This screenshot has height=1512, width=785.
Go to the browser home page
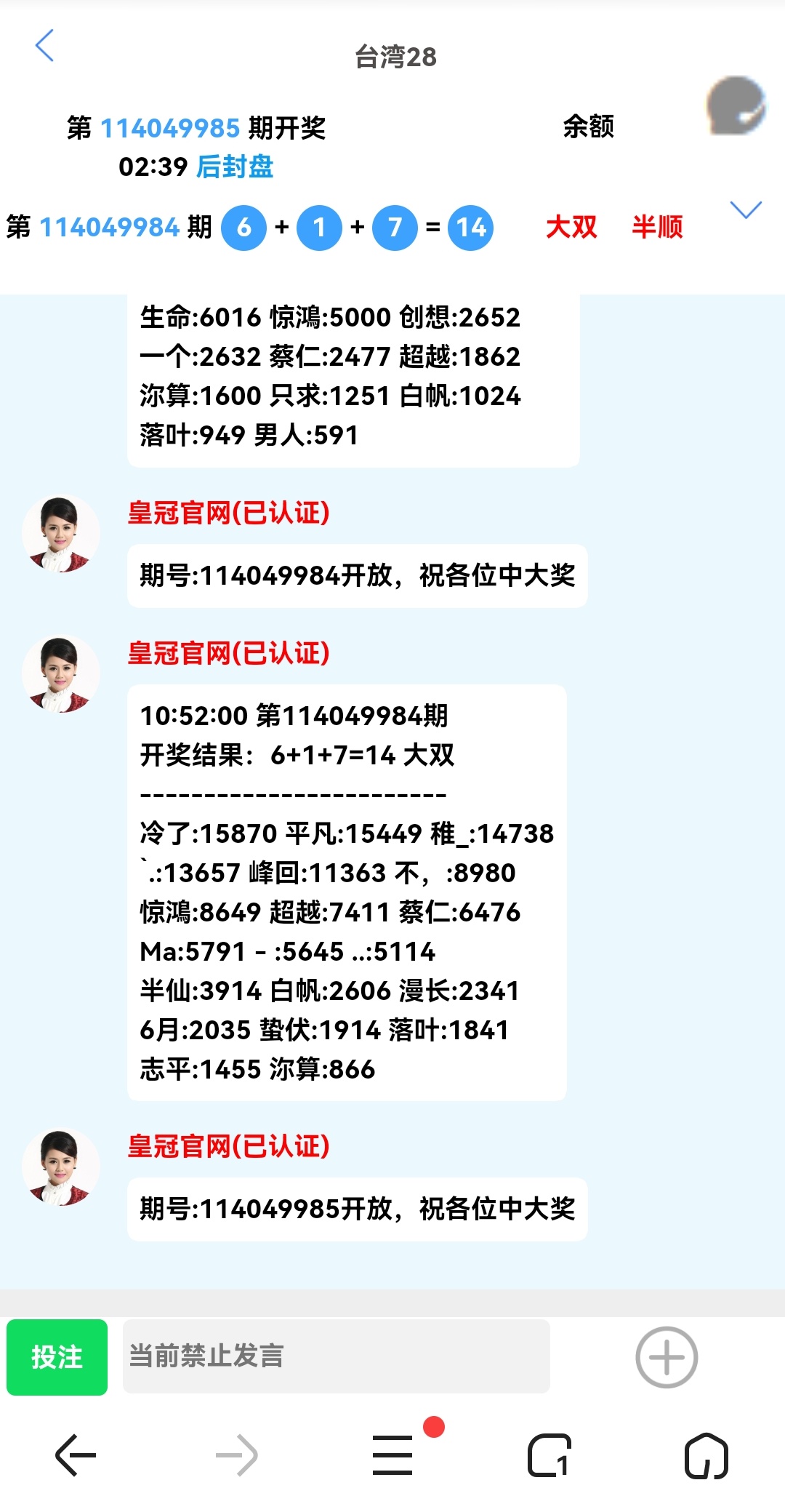[x=706, y=1455]
